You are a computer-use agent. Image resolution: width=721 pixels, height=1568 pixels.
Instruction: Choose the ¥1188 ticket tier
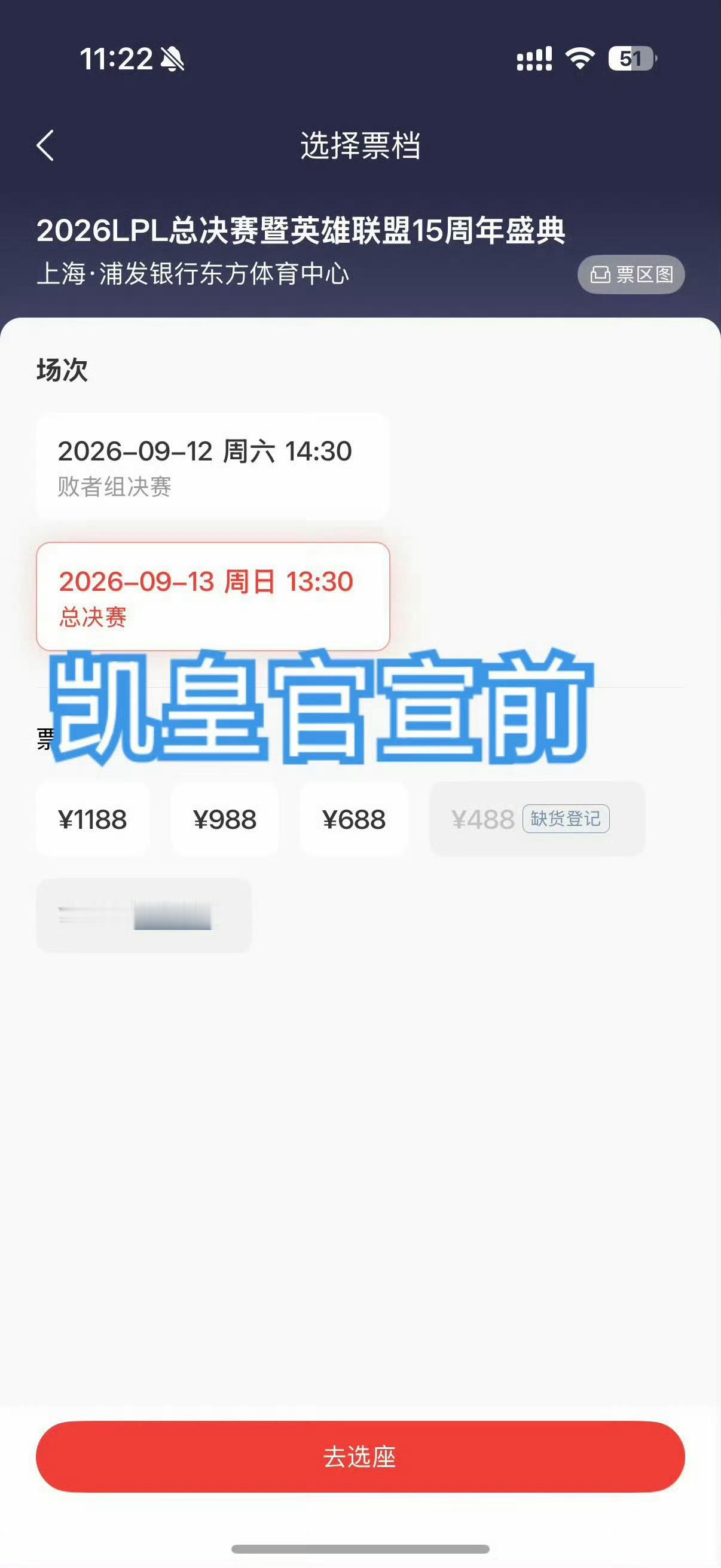pyautogui.click(x=93, y=819)
